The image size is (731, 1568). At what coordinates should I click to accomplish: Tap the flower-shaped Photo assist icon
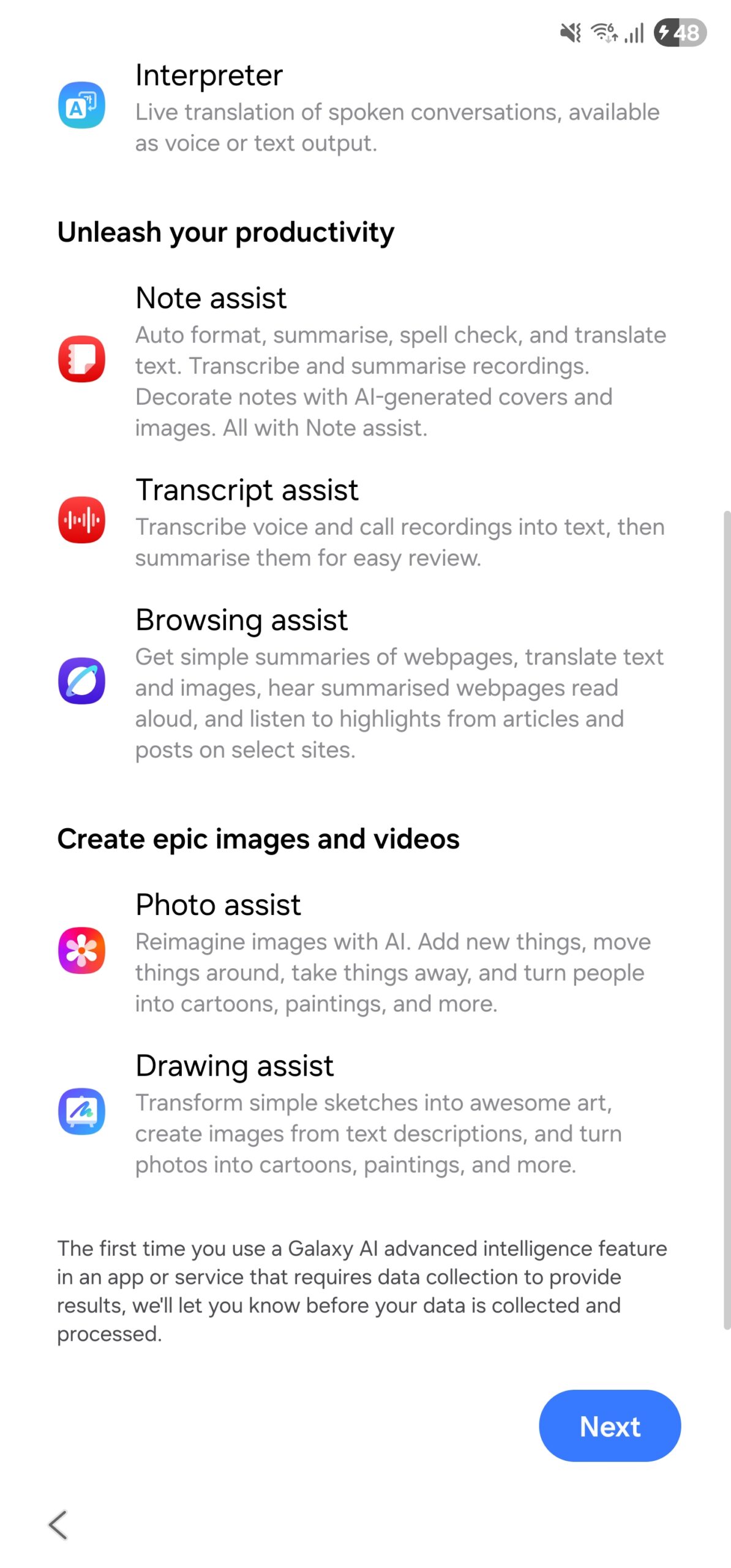[81, 950]
